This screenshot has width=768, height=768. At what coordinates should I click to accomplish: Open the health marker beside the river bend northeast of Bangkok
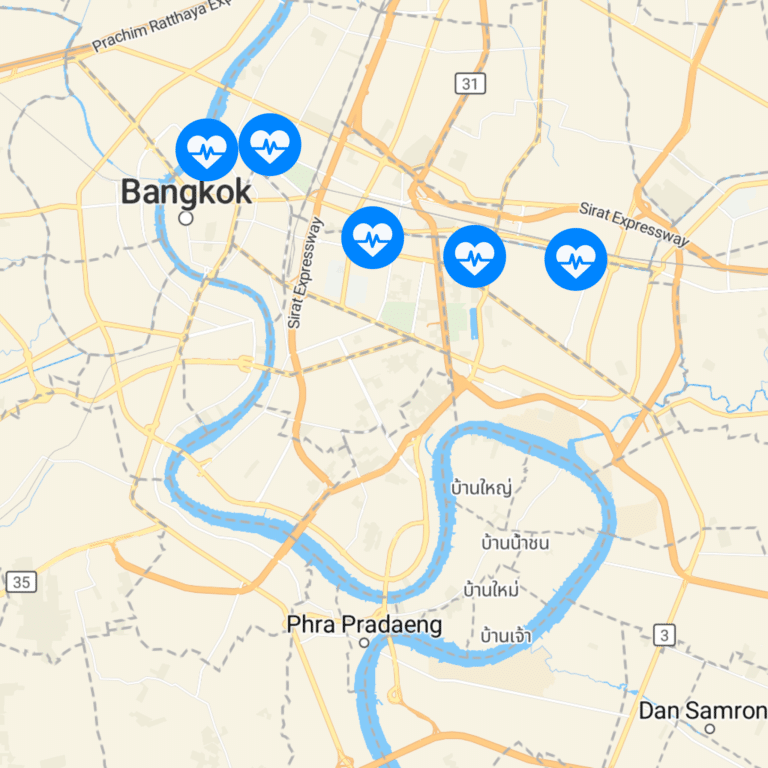pyautogui.click(x=270, y=145)
